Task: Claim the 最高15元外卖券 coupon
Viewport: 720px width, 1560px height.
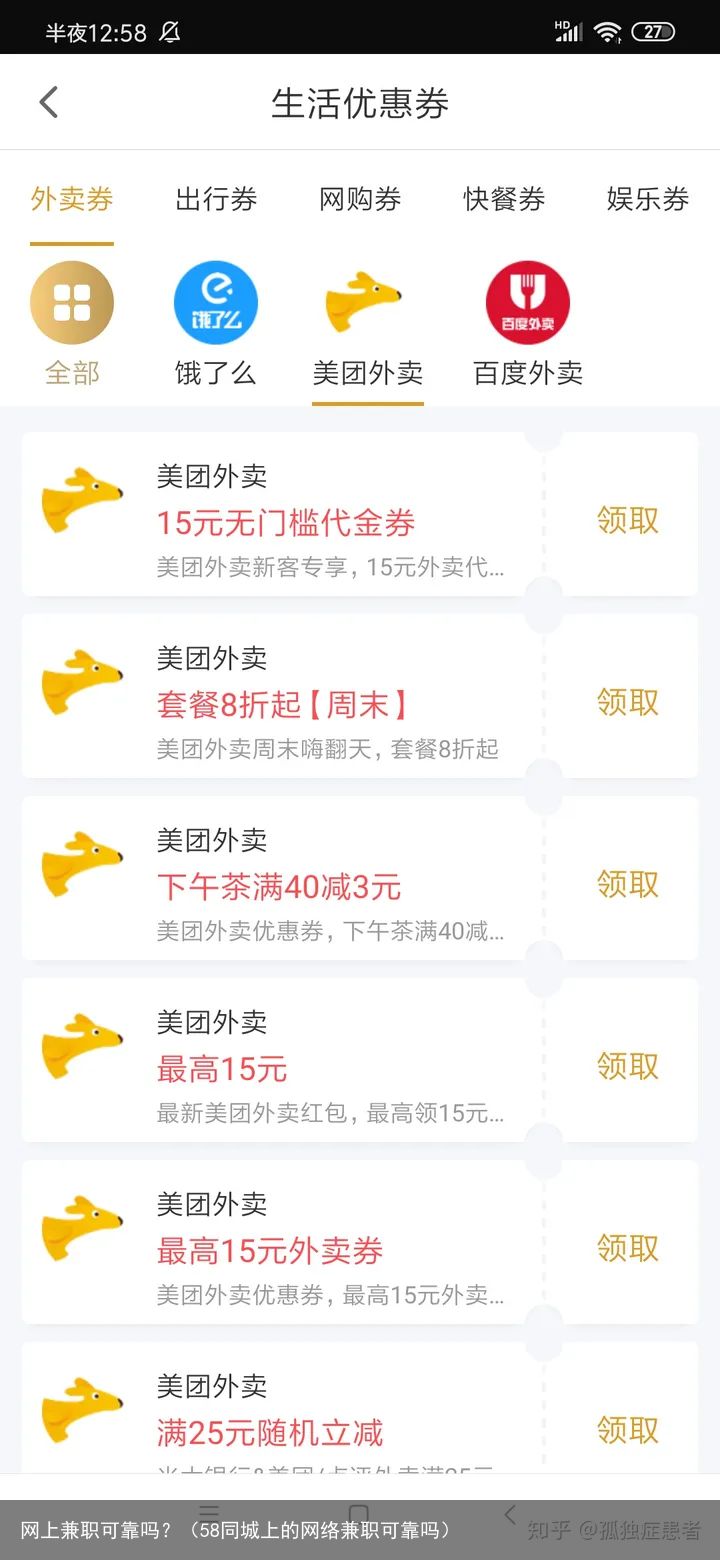Action: [x=628, y=1248]
